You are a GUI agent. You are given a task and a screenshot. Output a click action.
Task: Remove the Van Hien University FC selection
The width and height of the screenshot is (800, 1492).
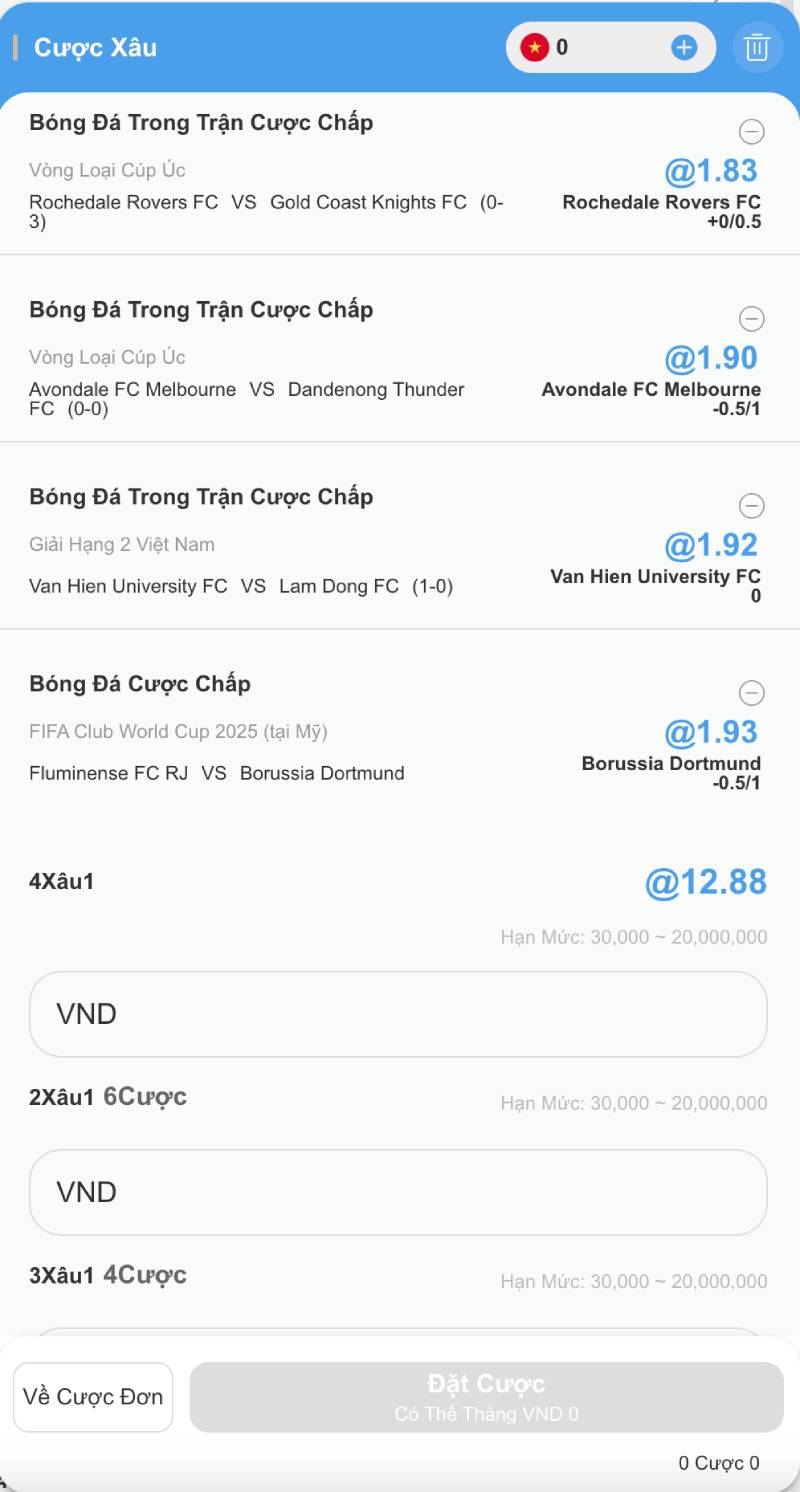[752, 506]
